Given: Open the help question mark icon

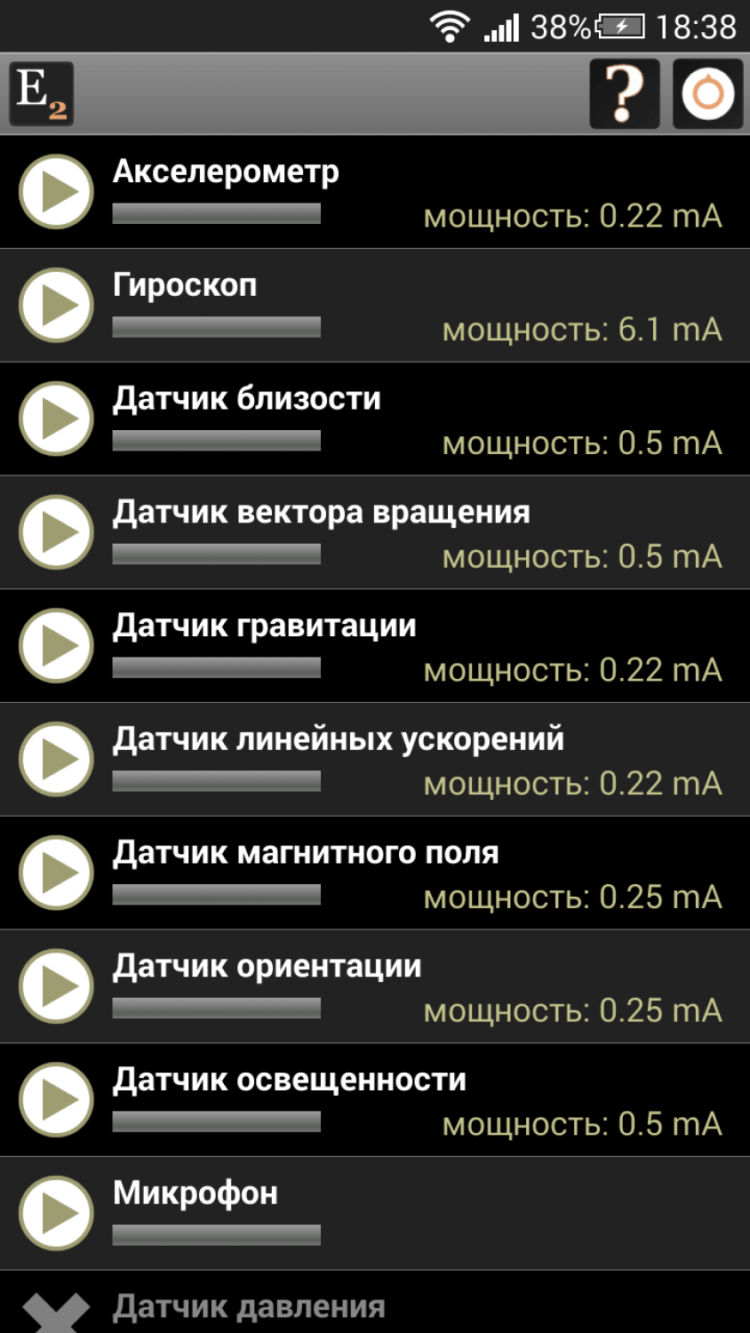Looking at the screenshot, I should (x=622, y=95).
